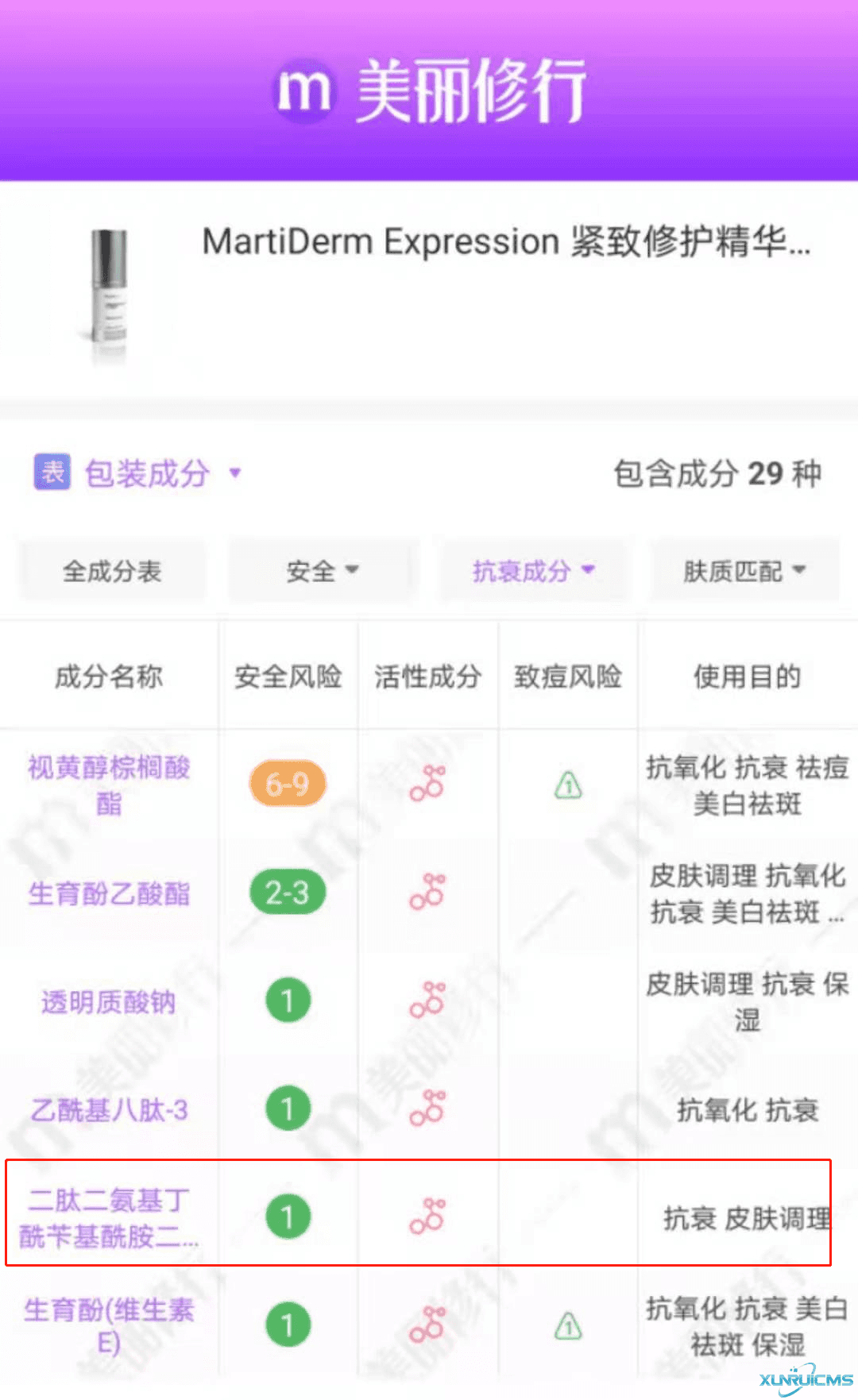Image resolution: width=858 pixels, height=1400 pixels.
Task: Click acne risk warning icon for 视黄醇棕榈酸酯
Action: click(567, 785)
